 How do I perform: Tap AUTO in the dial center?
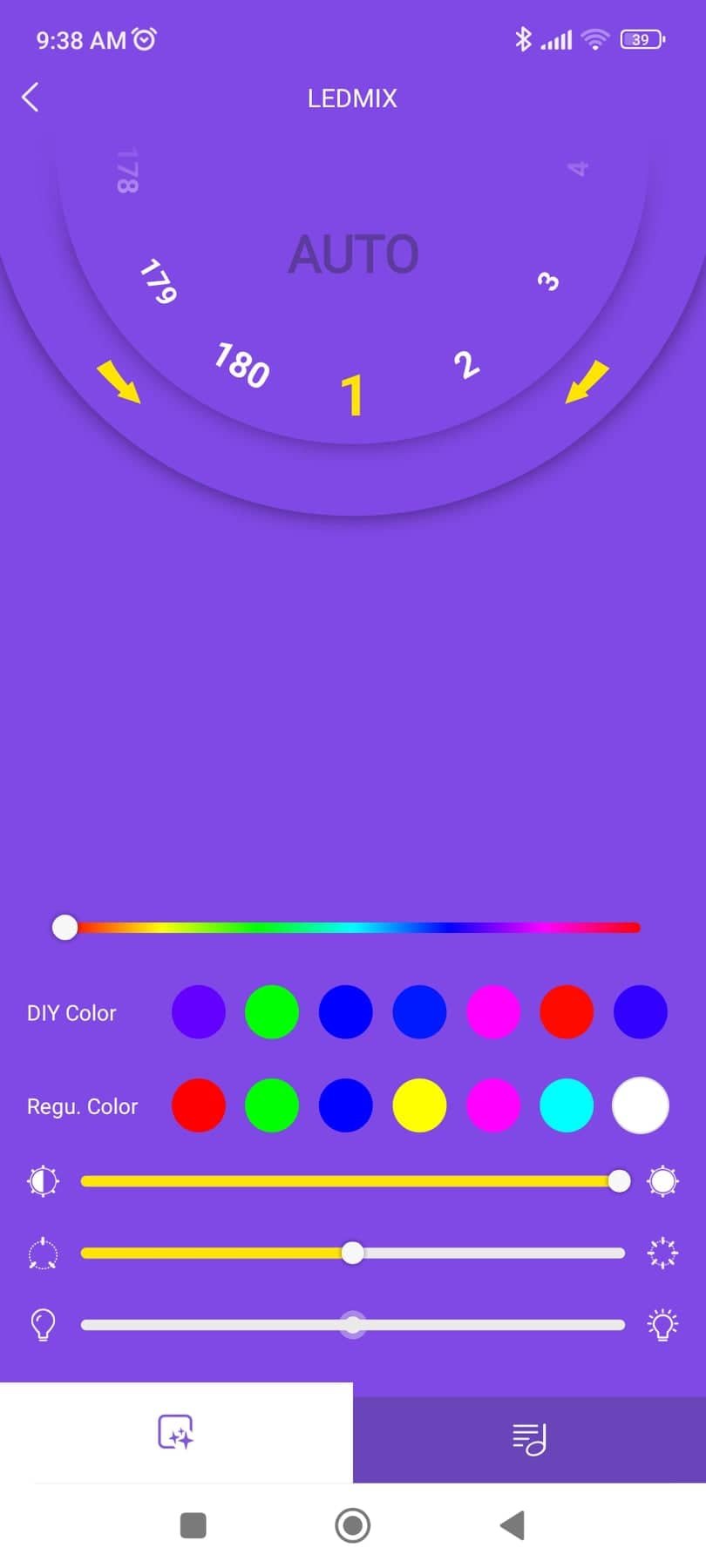[x=353, y=254]
